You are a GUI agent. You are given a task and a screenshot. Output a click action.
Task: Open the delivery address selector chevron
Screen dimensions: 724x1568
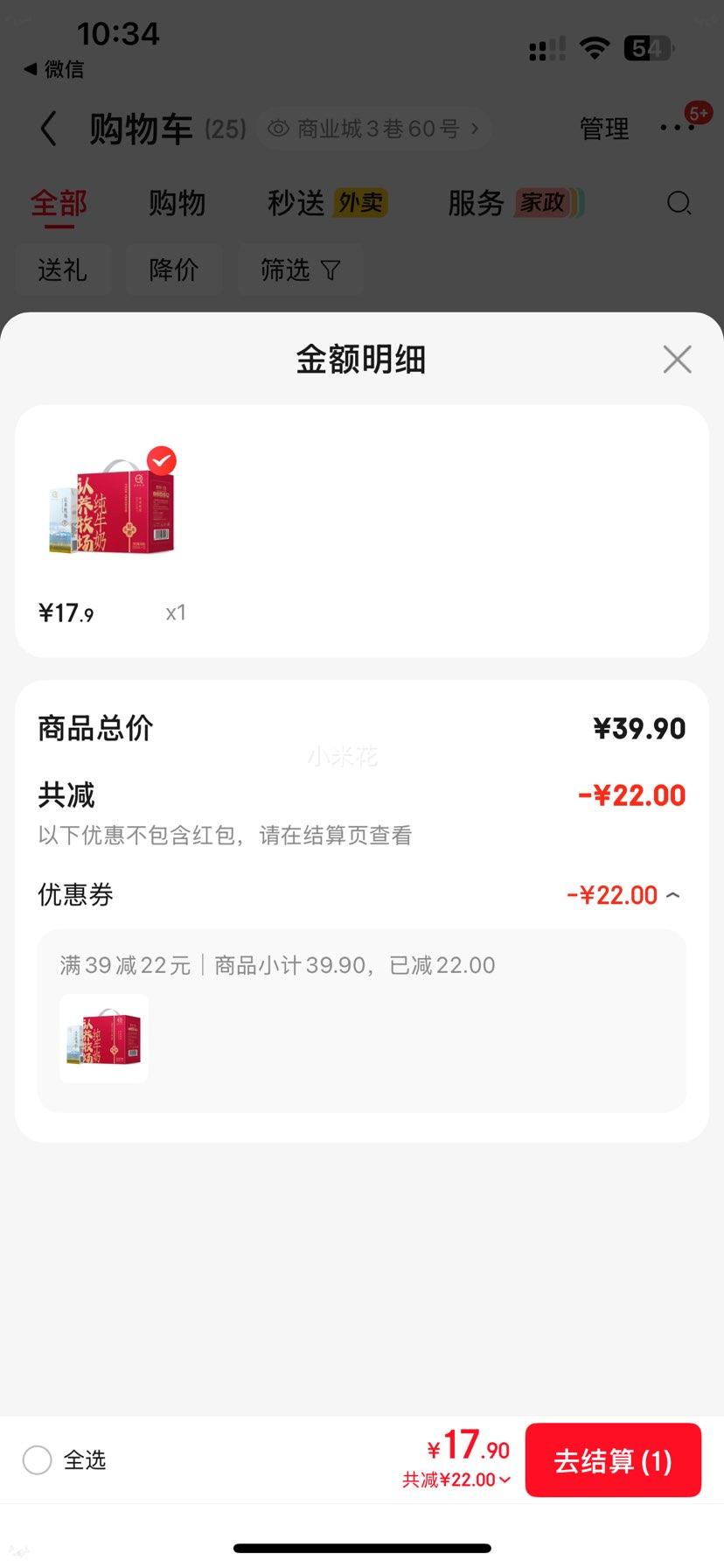[475, 128]
